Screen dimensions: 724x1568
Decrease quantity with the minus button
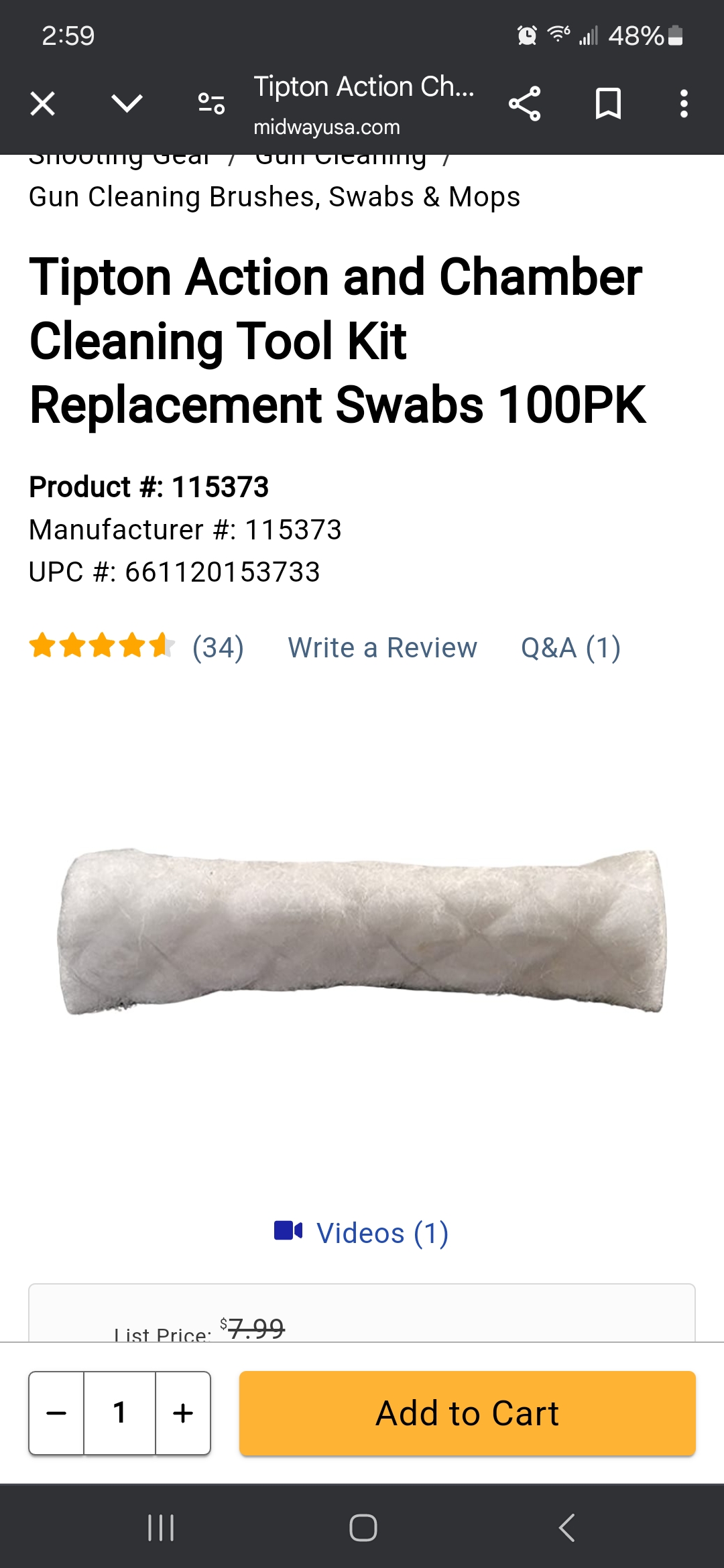[56, 1413]
